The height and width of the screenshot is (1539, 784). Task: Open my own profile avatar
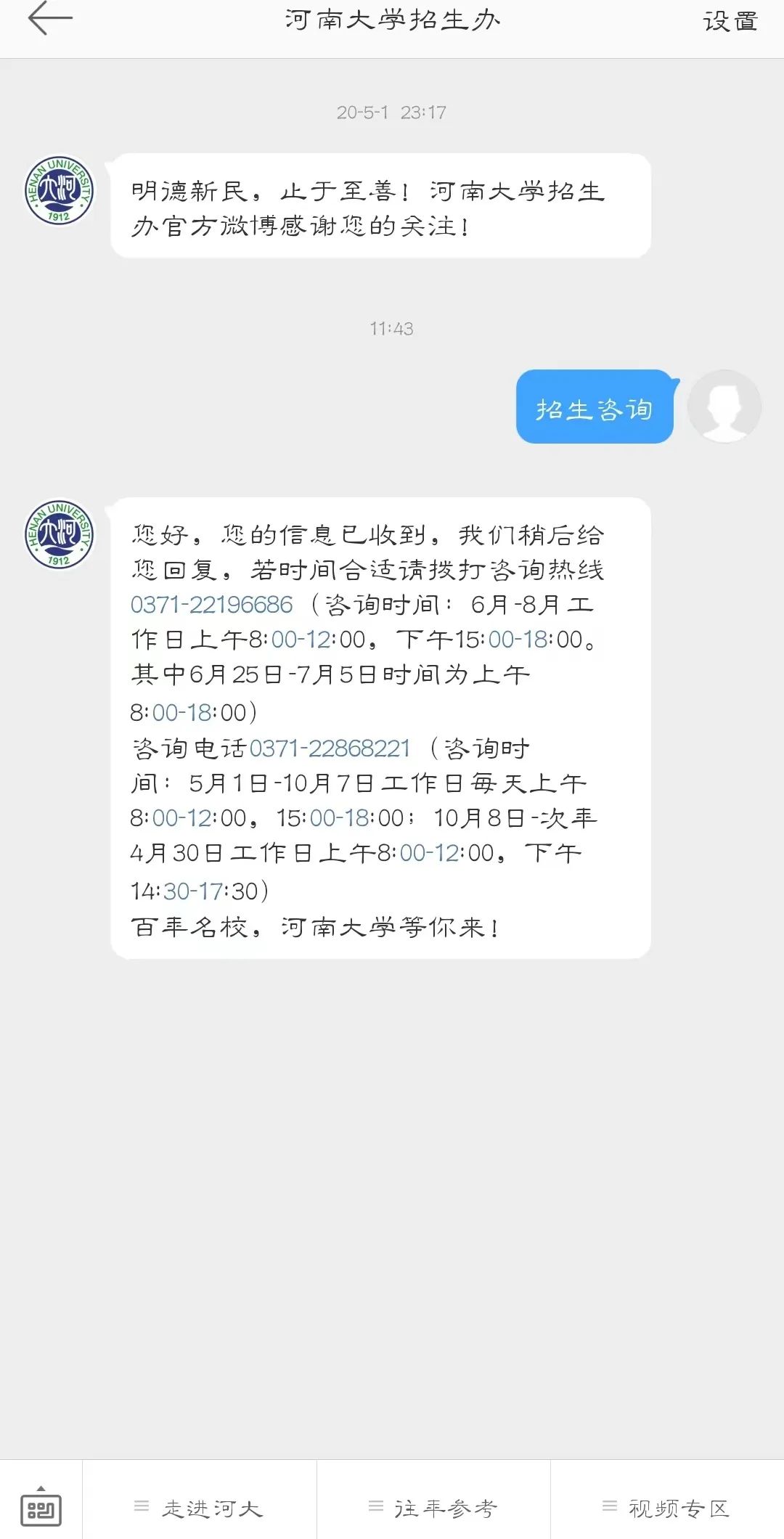724,407
